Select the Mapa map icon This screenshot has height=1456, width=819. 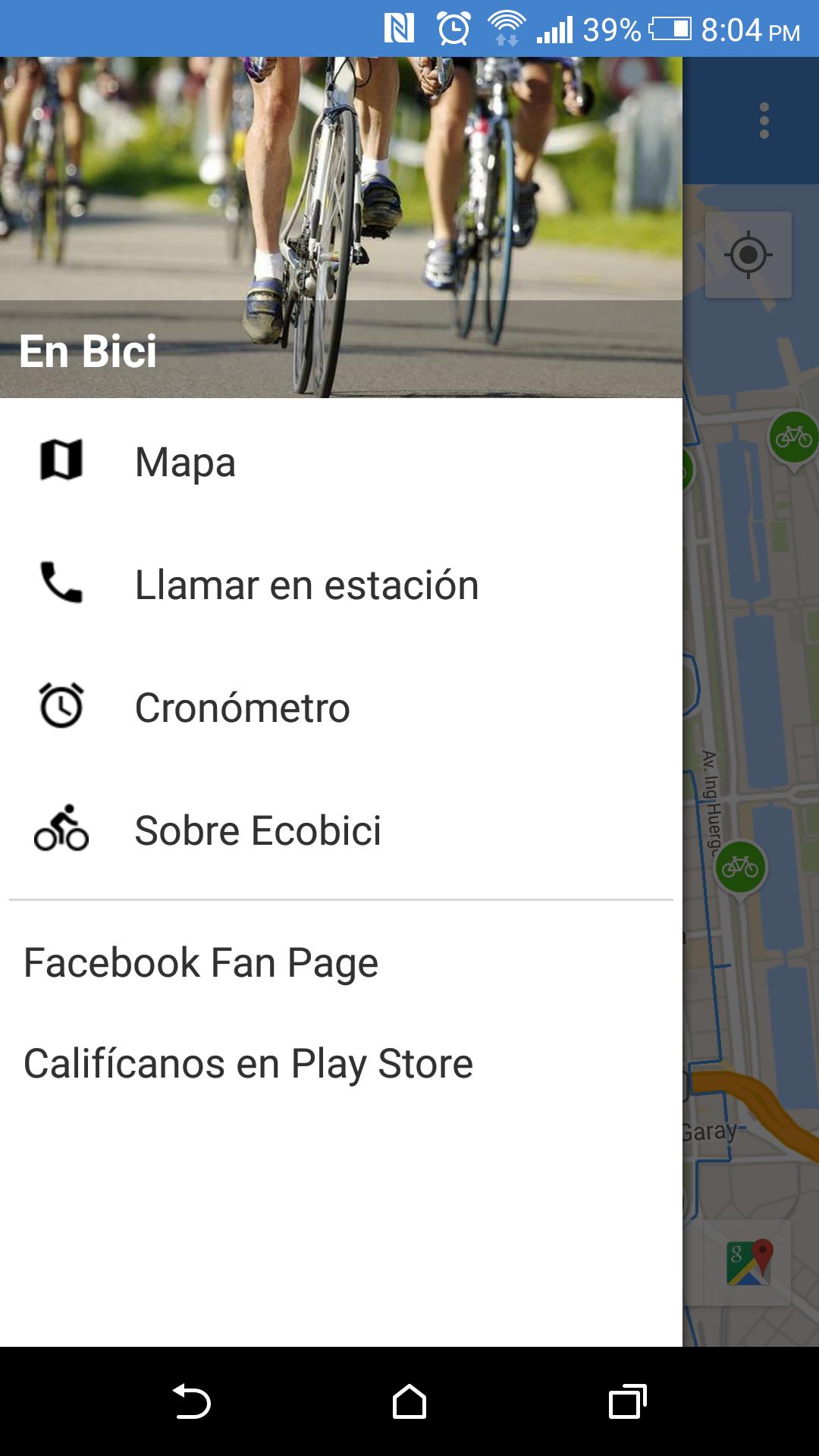pos(62,461)
